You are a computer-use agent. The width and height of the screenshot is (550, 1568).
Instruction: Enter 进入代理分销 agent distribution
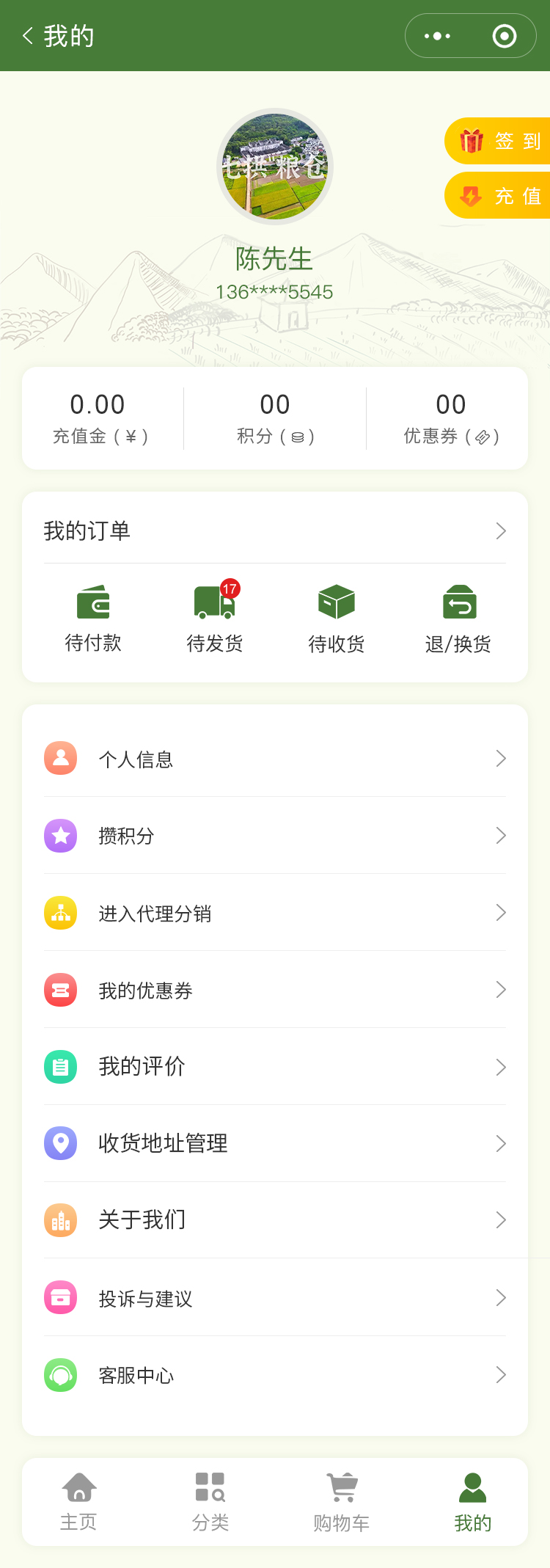274,913
